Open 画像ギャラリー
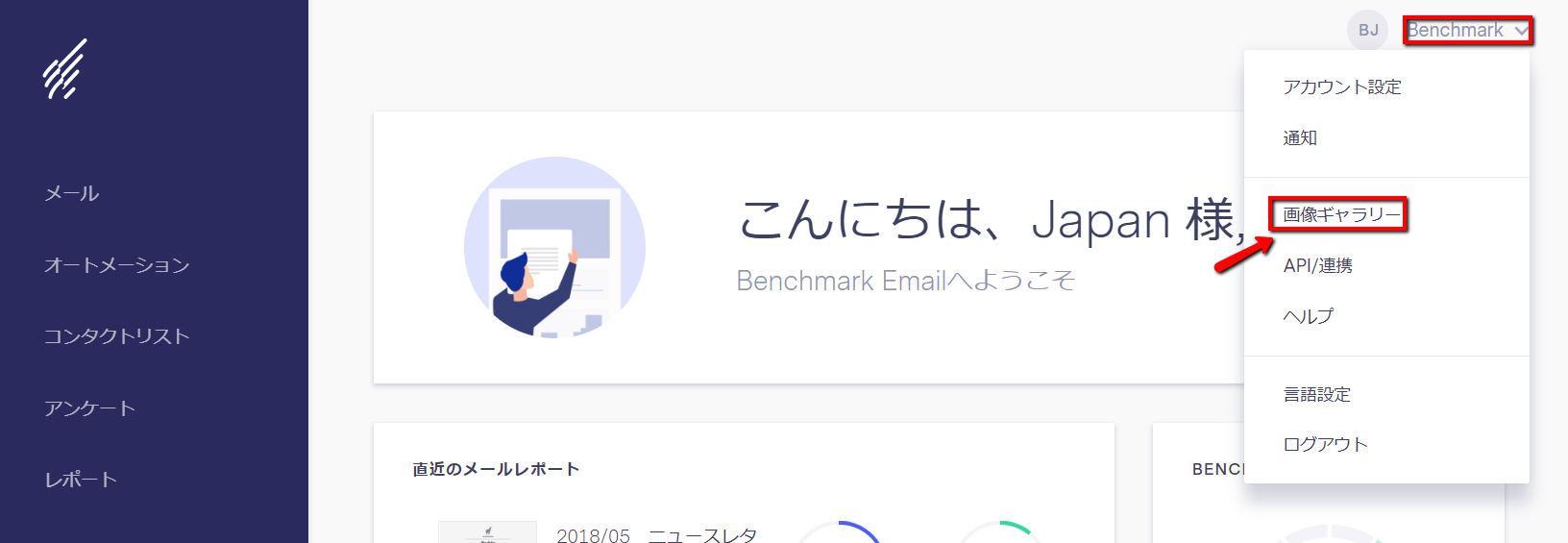Viewport: 1568px width, 543px height. [1340, 214]
